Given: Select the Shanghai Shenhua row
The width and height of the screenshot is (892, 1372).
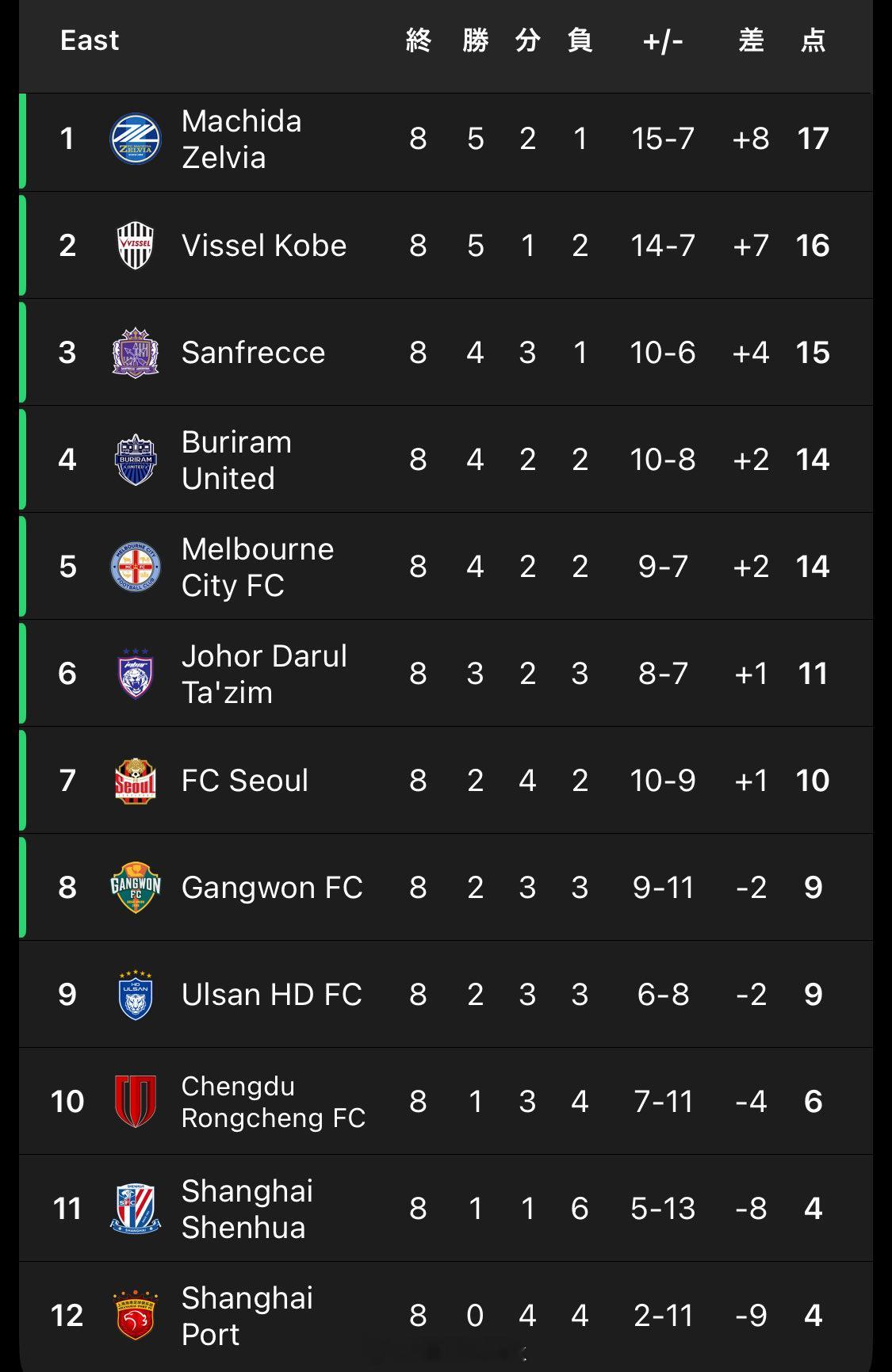Looking at the screenshot, I should (x=247, y=1209).
